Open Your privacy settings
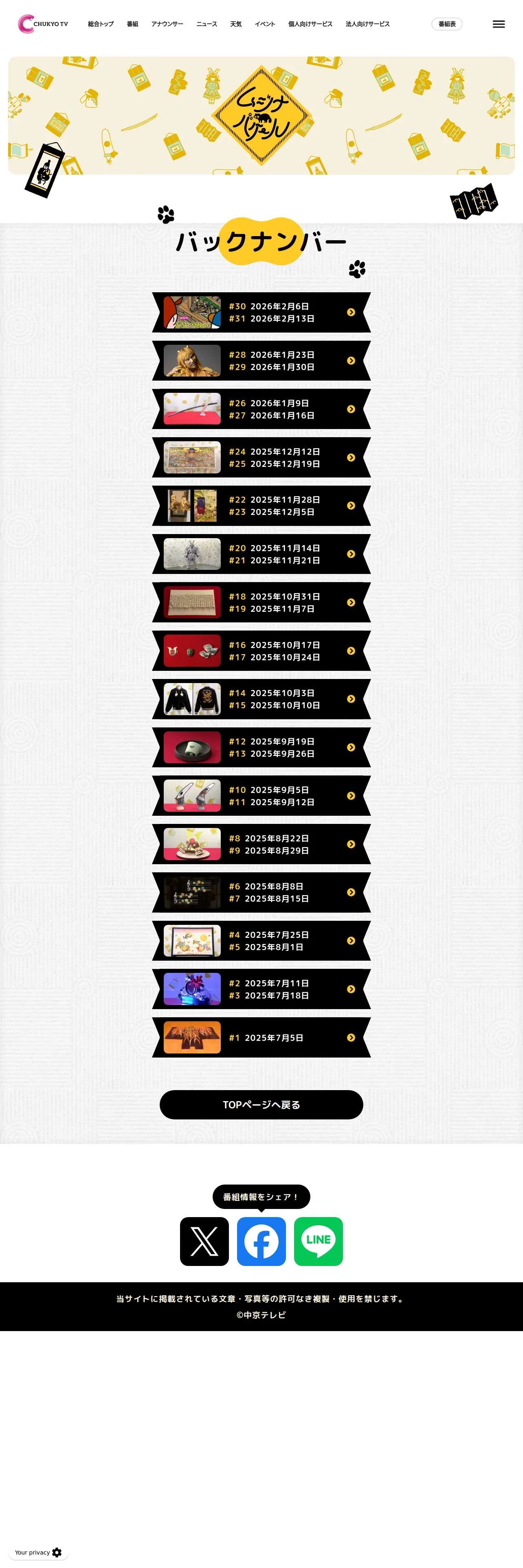 click(38, 1552)
